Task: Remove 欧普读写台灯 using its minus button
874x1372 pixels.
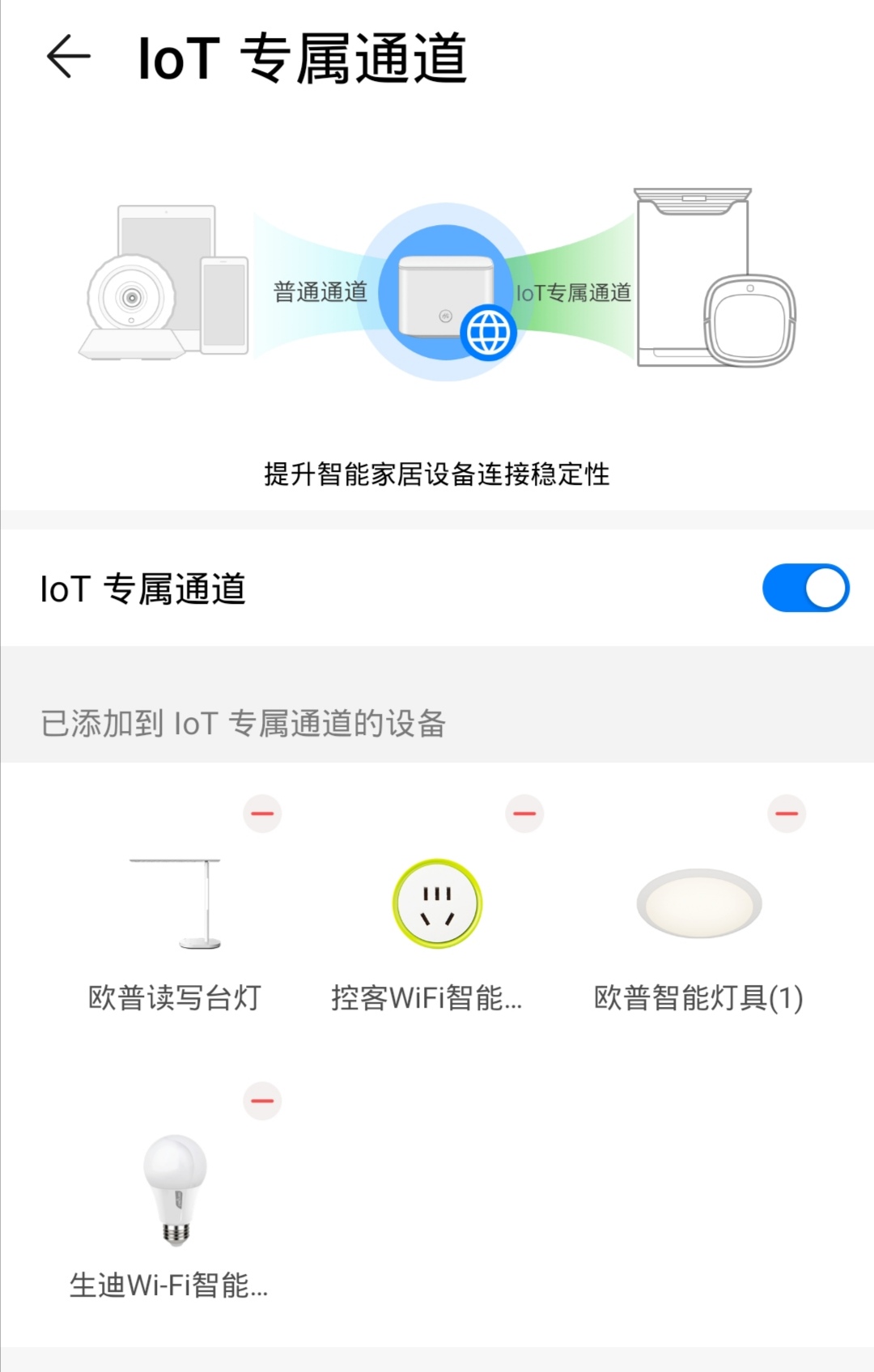Action: click(x=261, y=813)
